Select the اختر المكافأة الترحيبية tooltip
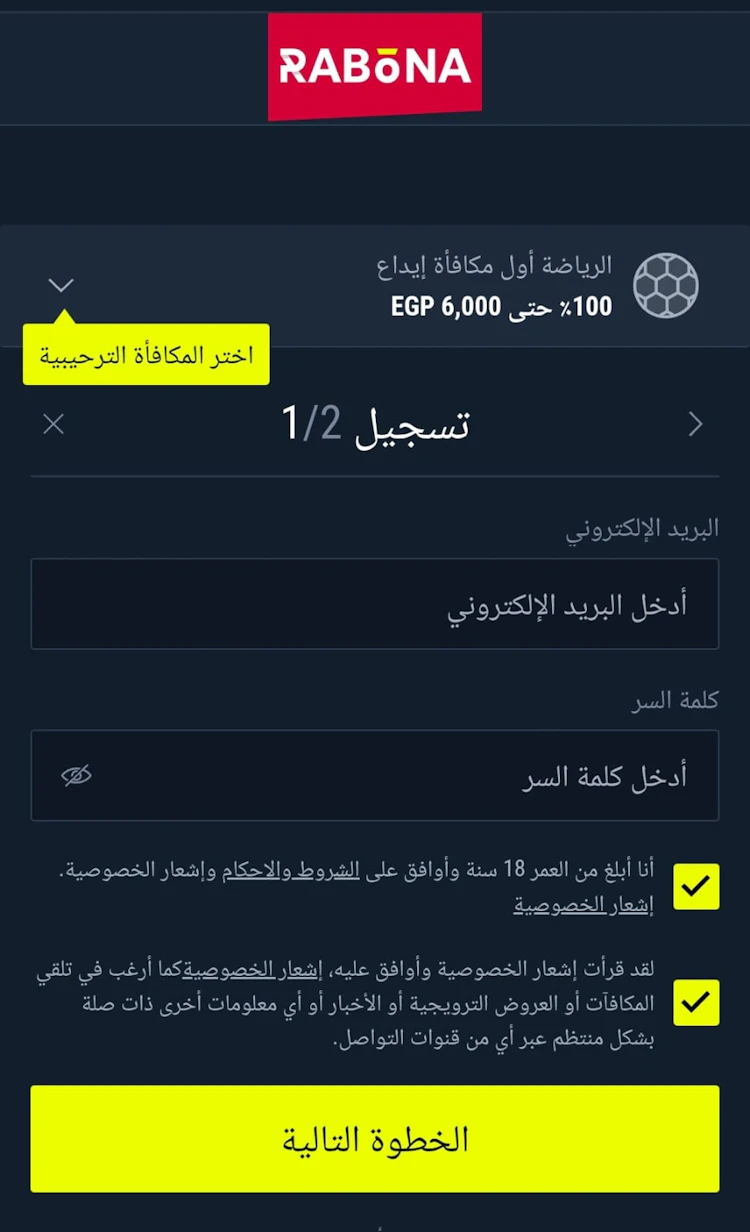The image size is (750, 1232). tap(146, 355)
